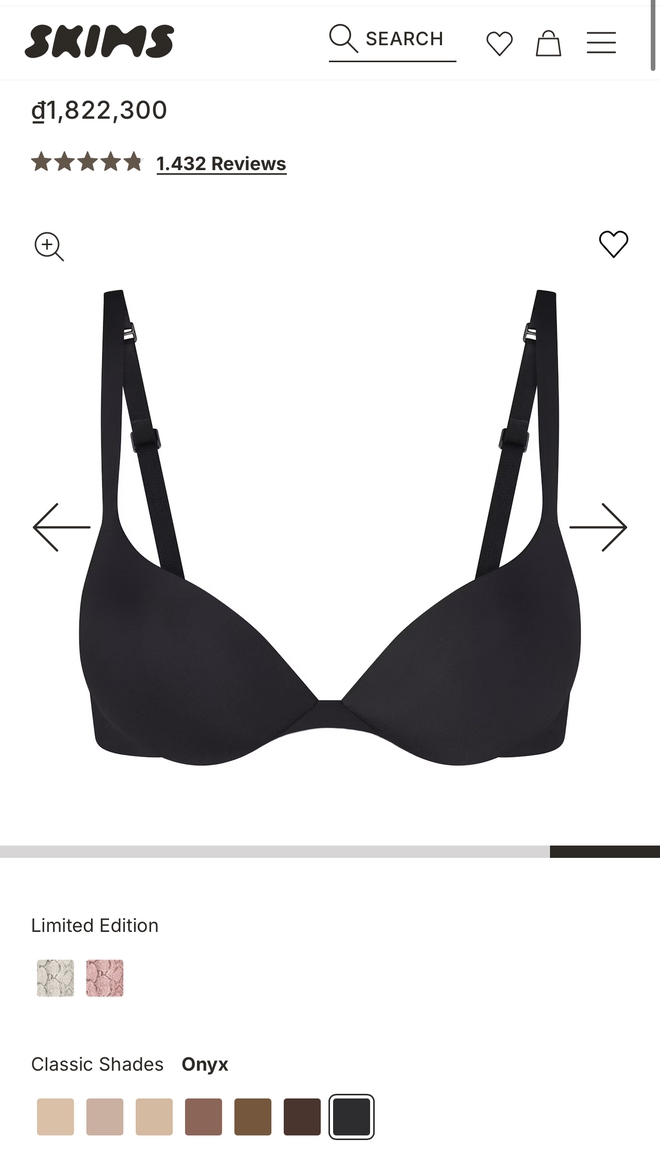Viewport: 660px width, 1174px height.
Task: Show the next product image
Action: point(598,527)
